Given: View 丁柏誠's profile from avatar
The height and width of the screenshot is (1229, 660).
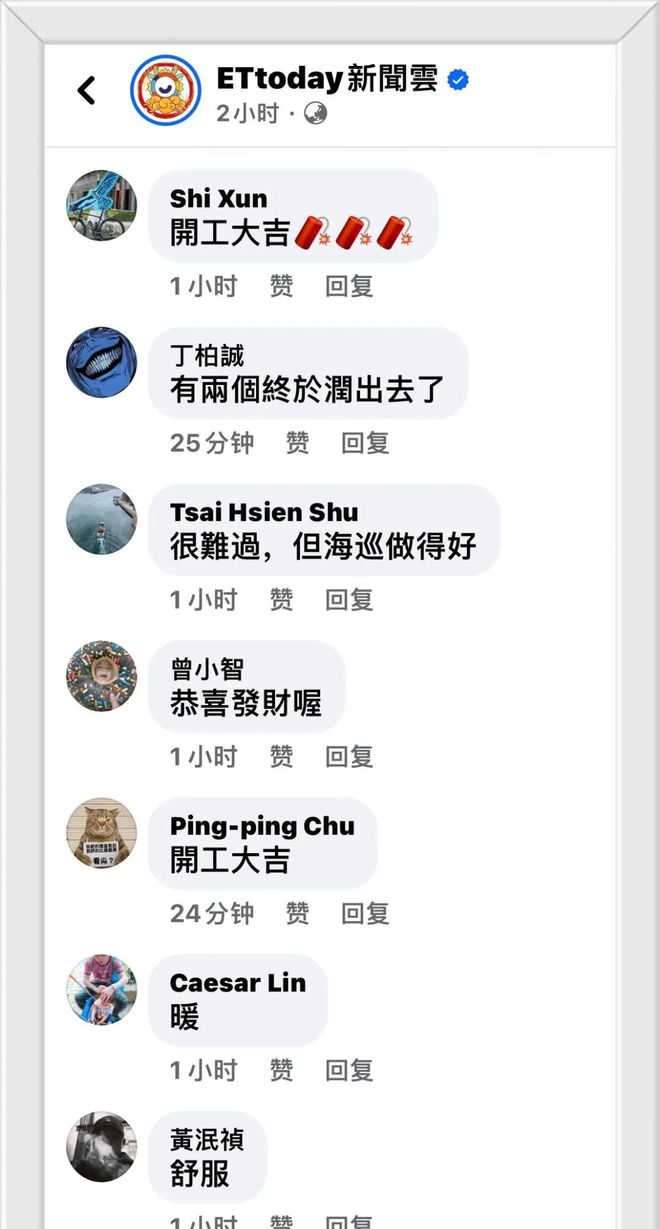Looking at the screenshot, I should pyautogui.click(x=102, y=362).
